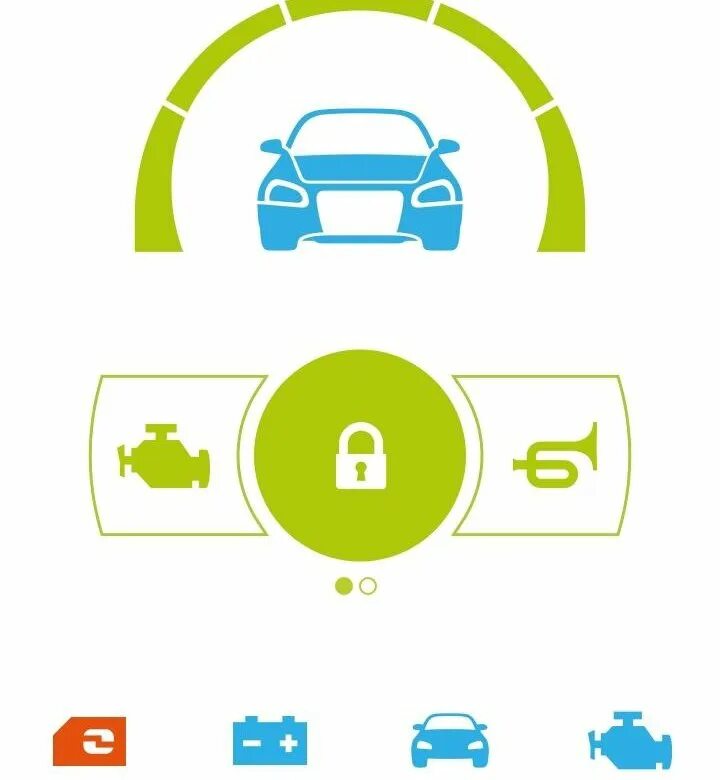Sound the car horn
Image resolution: width=720 pixels, height=780 pixels.
click(x=555, y=457)
